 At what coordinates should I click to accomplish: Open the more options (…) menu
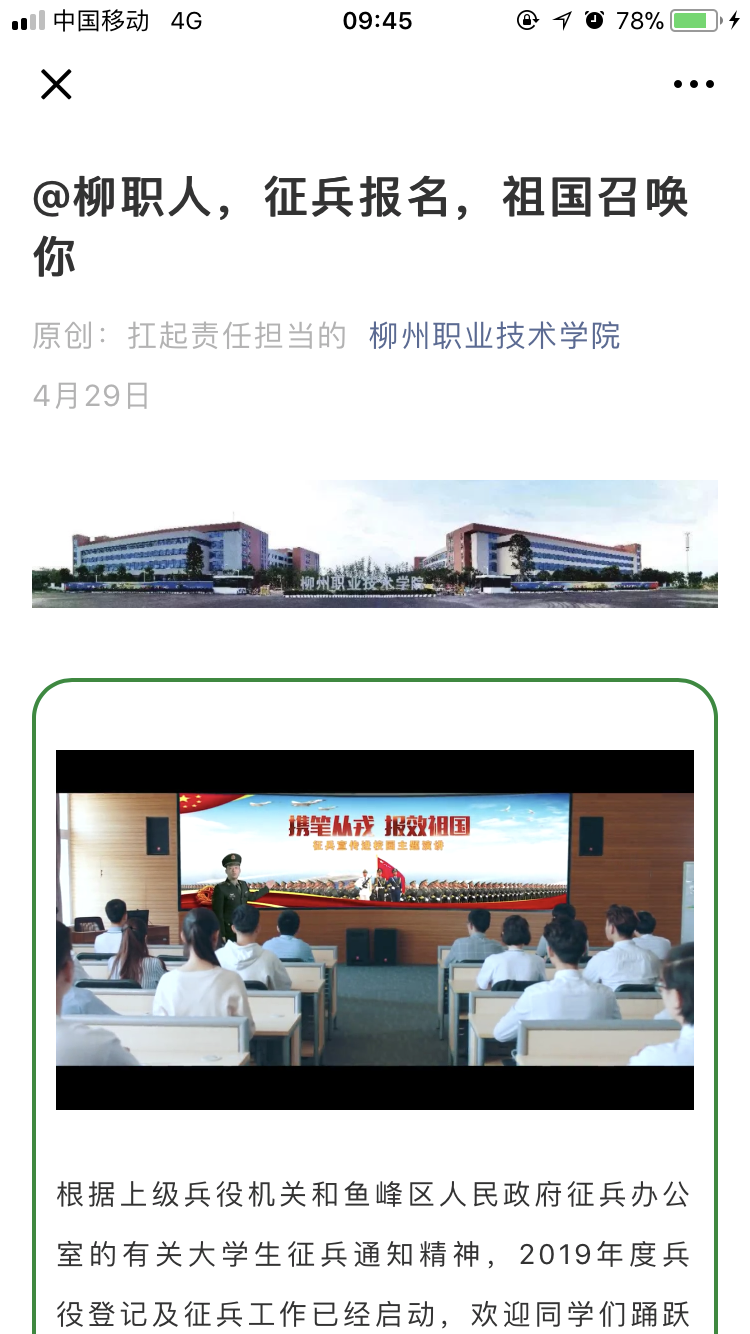693,84
